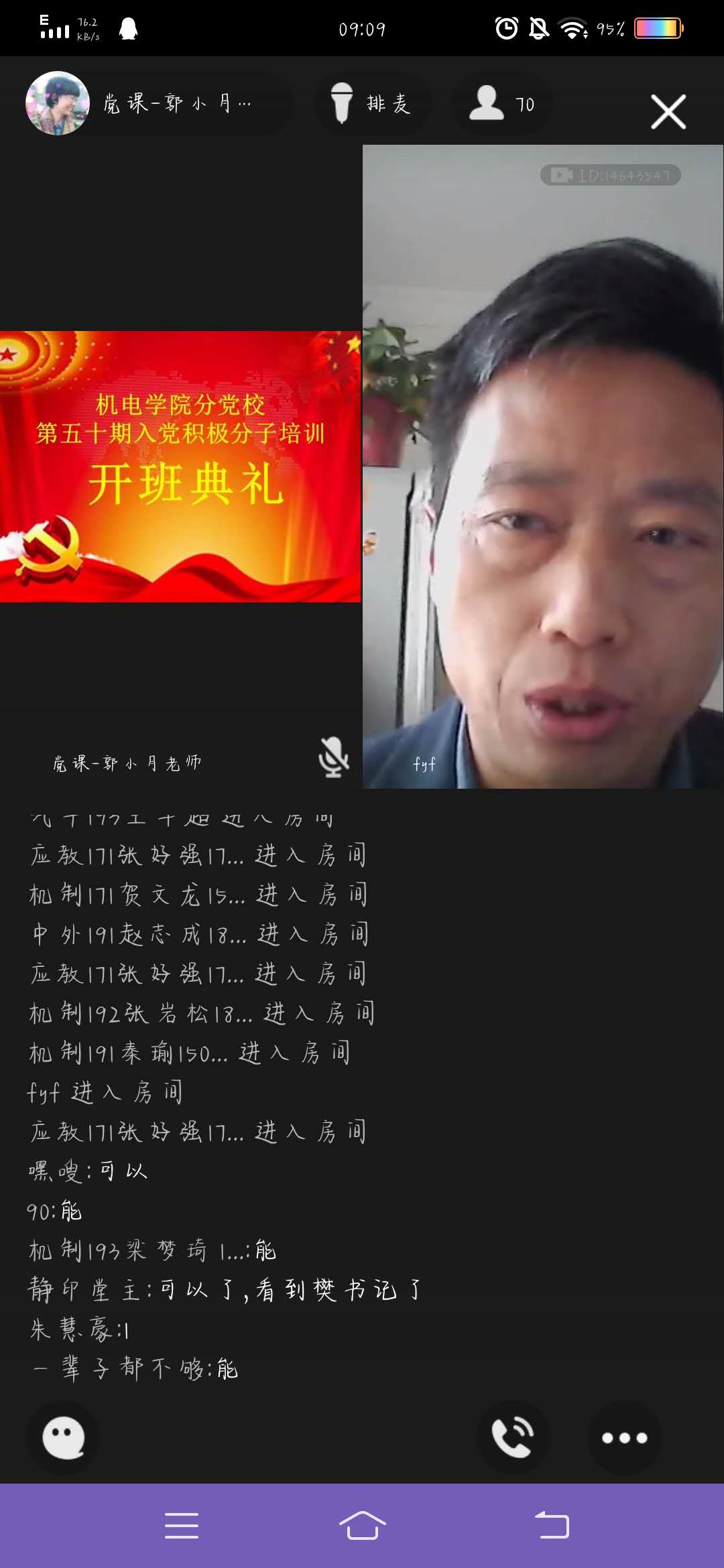Viewport: 724px width, 1568px height.
Task: Go back using the system back button
Action: click(552, 1526)
